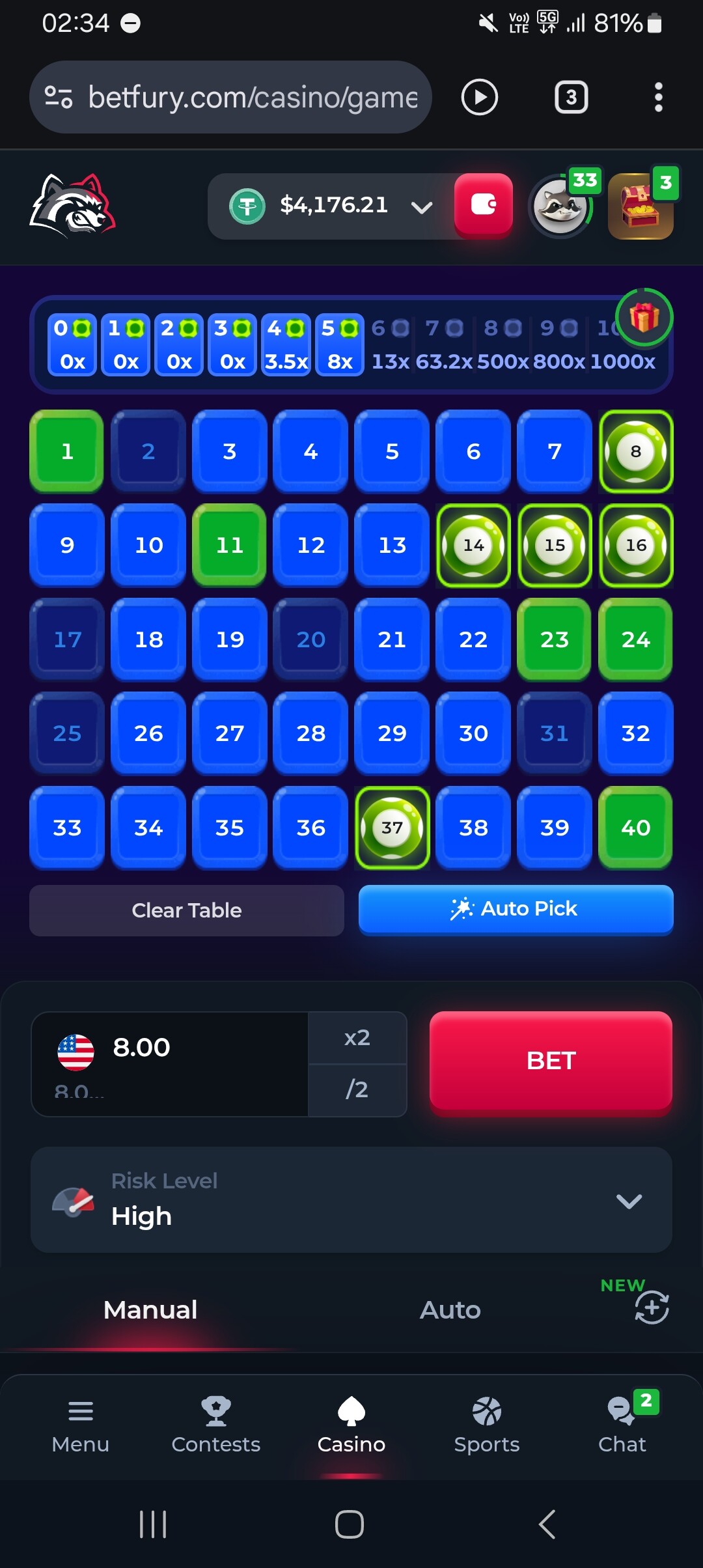Open the treasure chest rewards
Viewport: 703px width, 1568px height.
click(x=641, y=206)
